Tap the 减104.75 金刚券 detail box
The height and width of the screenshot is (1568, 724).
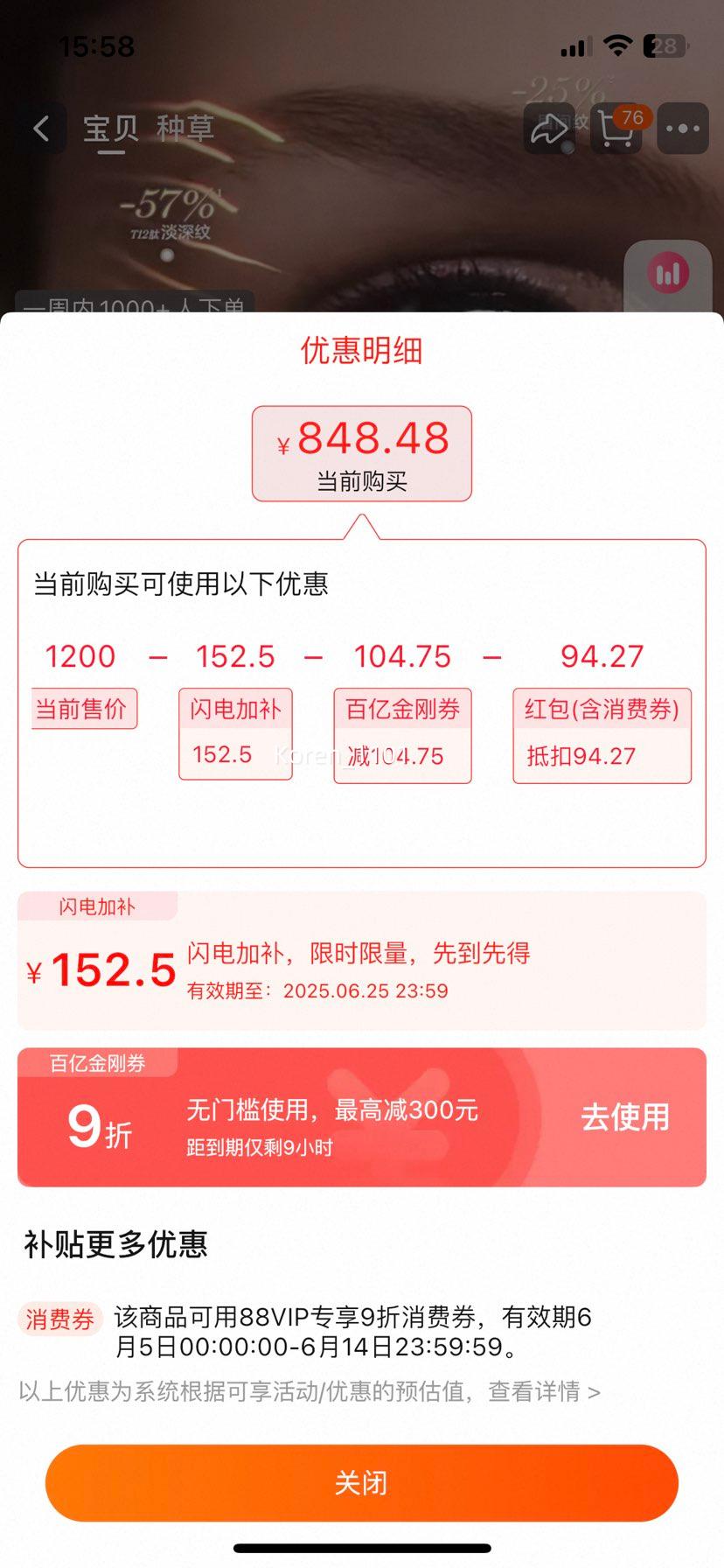(x=401, y=756)
